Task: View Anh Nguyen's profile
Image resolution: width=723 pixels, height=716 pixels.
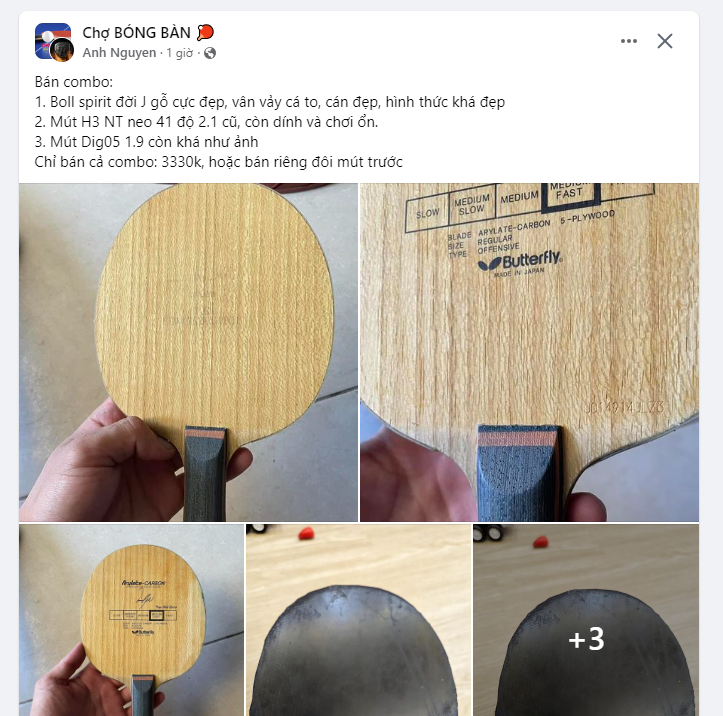Action: point(119,52)
